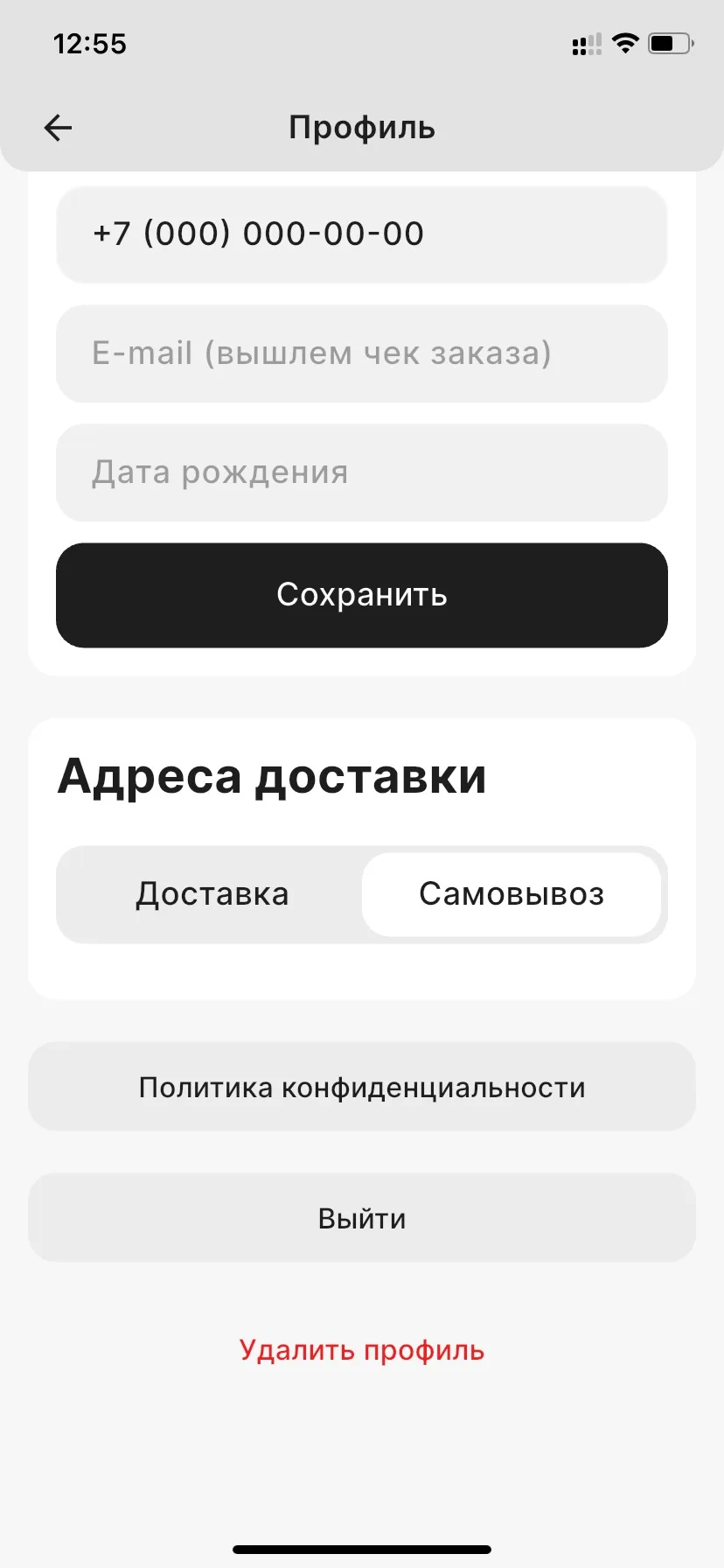Open the Дата рождения field
724x1568 pixels.
362,472
